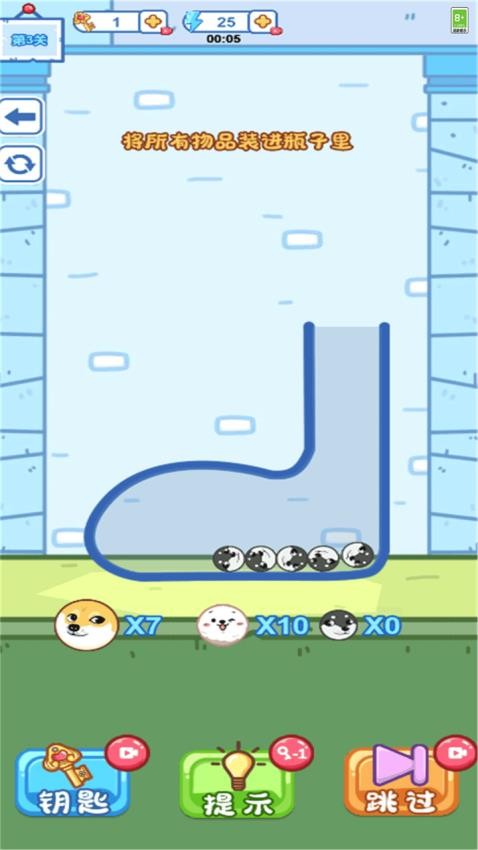Image resolution: width=478 pixels, height=850 pixels.
Task: Add more energy with the plus button
Action: pos(263,22)
